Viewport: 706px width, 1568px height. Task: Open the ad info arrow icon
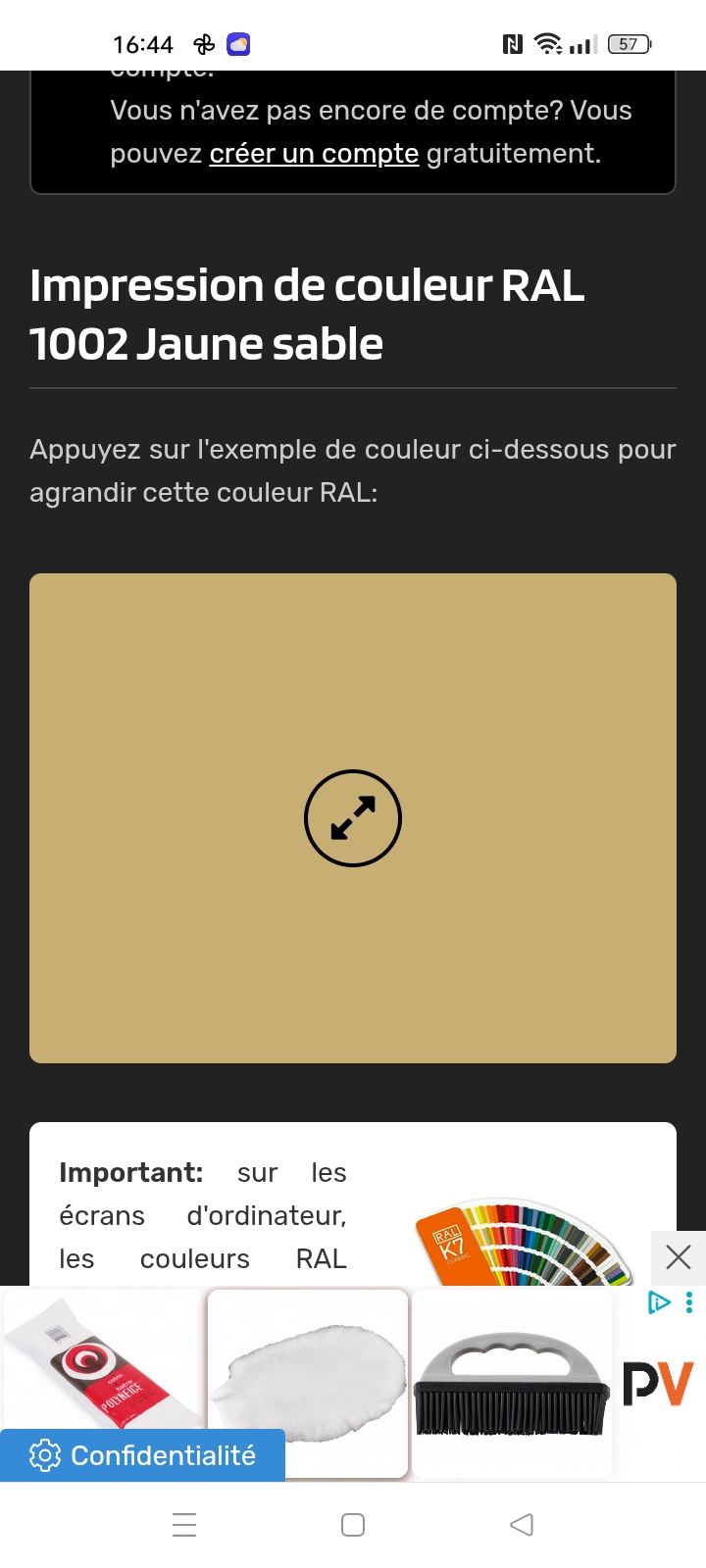point(660,1302)
